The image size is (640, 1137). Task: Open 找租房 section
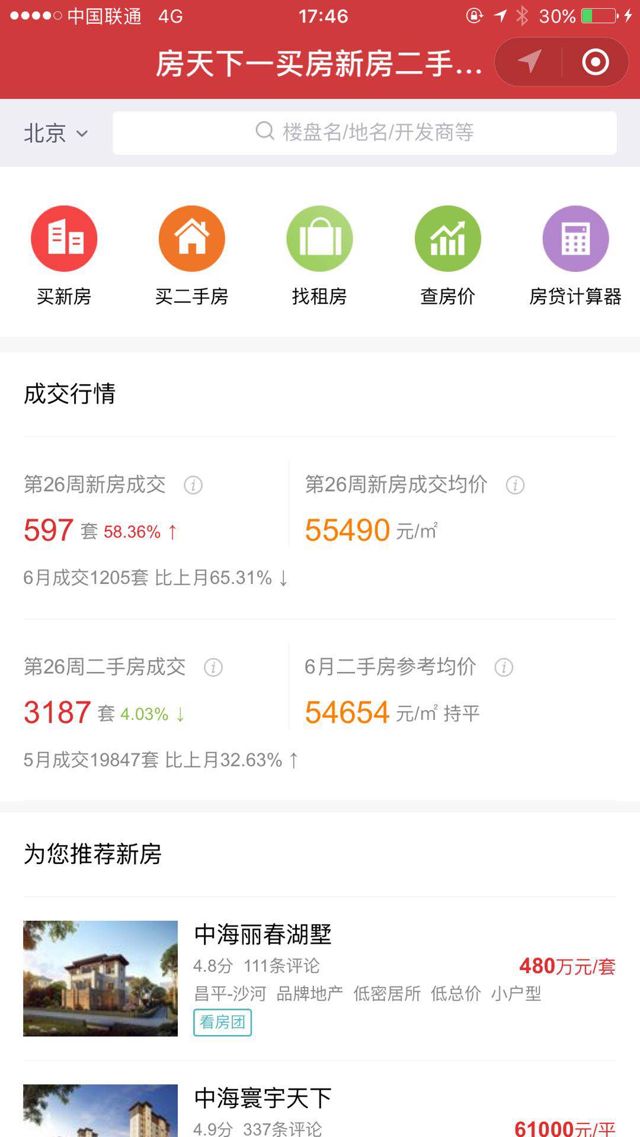point(320,255)
